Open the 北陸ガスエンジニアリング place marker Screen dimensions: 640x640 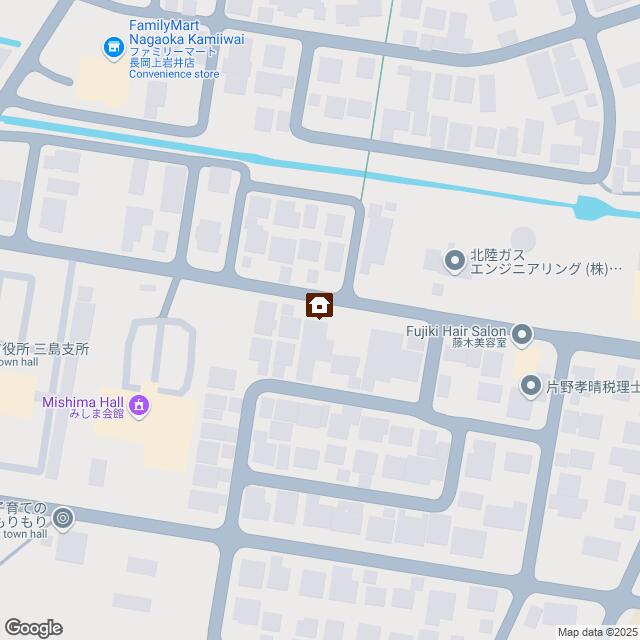tap(454, 262)
